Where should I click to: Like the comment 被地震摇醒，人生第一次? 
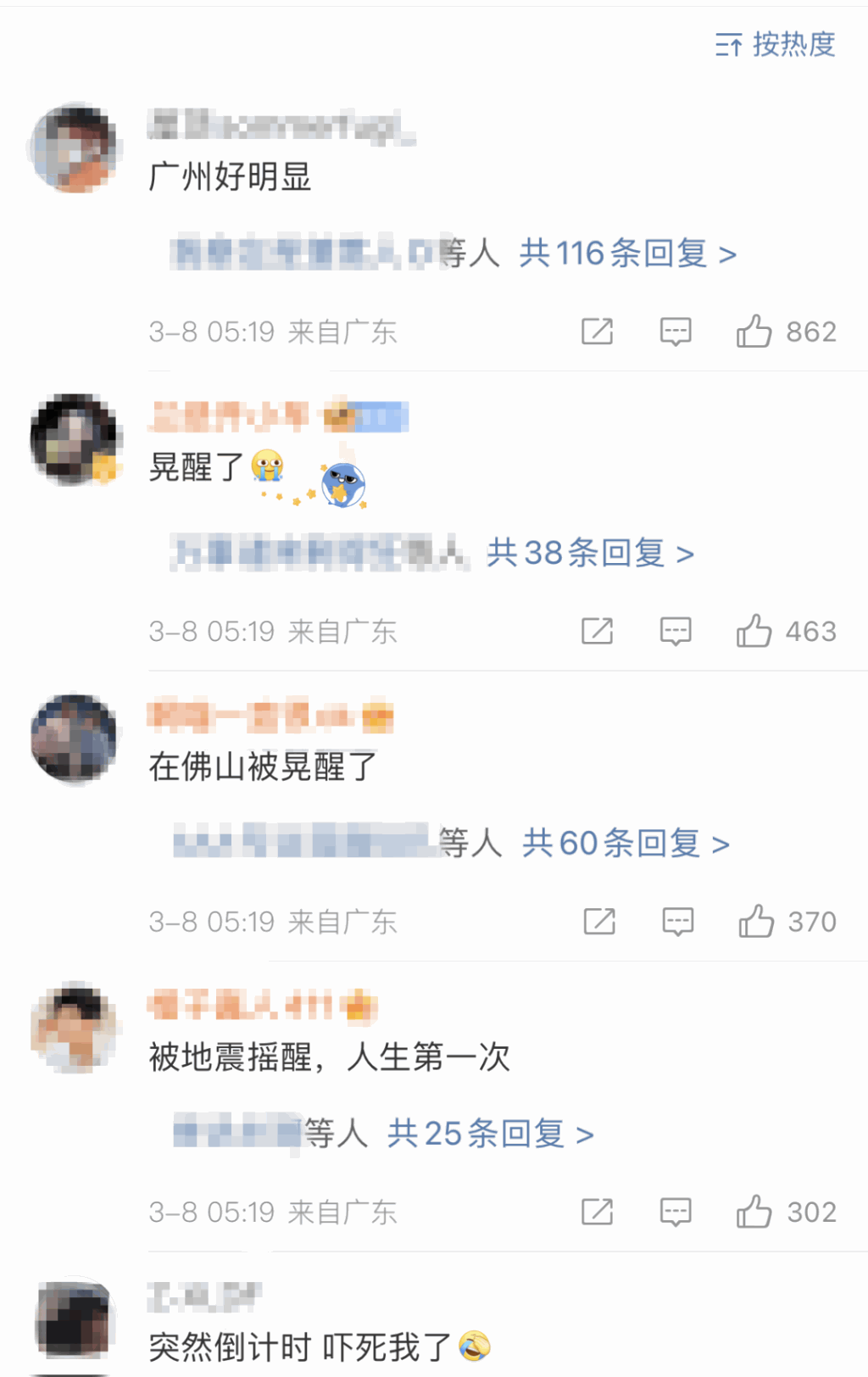pos(754,1213)
